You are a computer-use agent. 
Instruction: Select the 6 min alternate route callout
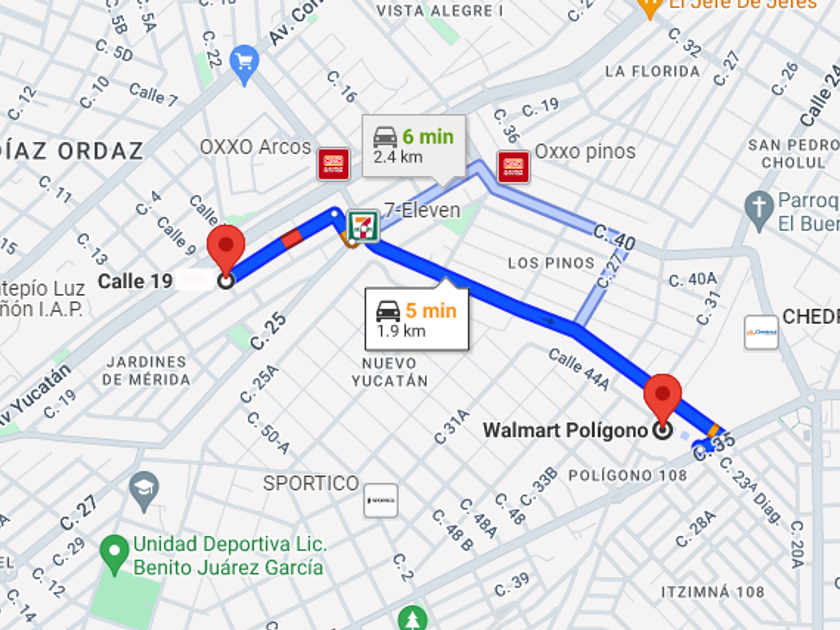pyautogui.click(x=413, y=146)
